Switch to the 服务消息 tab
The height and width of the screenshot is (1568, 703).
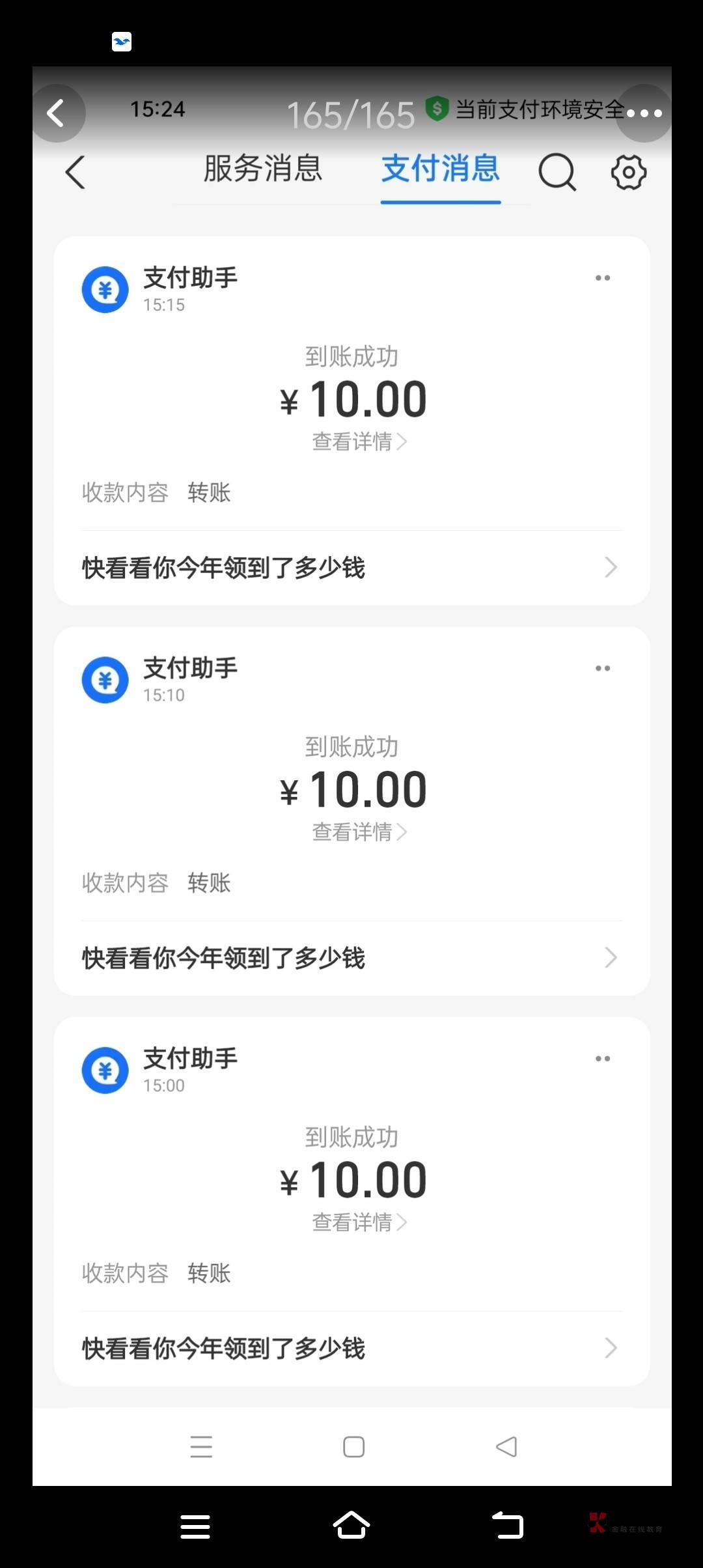pyautogui.click(x=263, y=169)
